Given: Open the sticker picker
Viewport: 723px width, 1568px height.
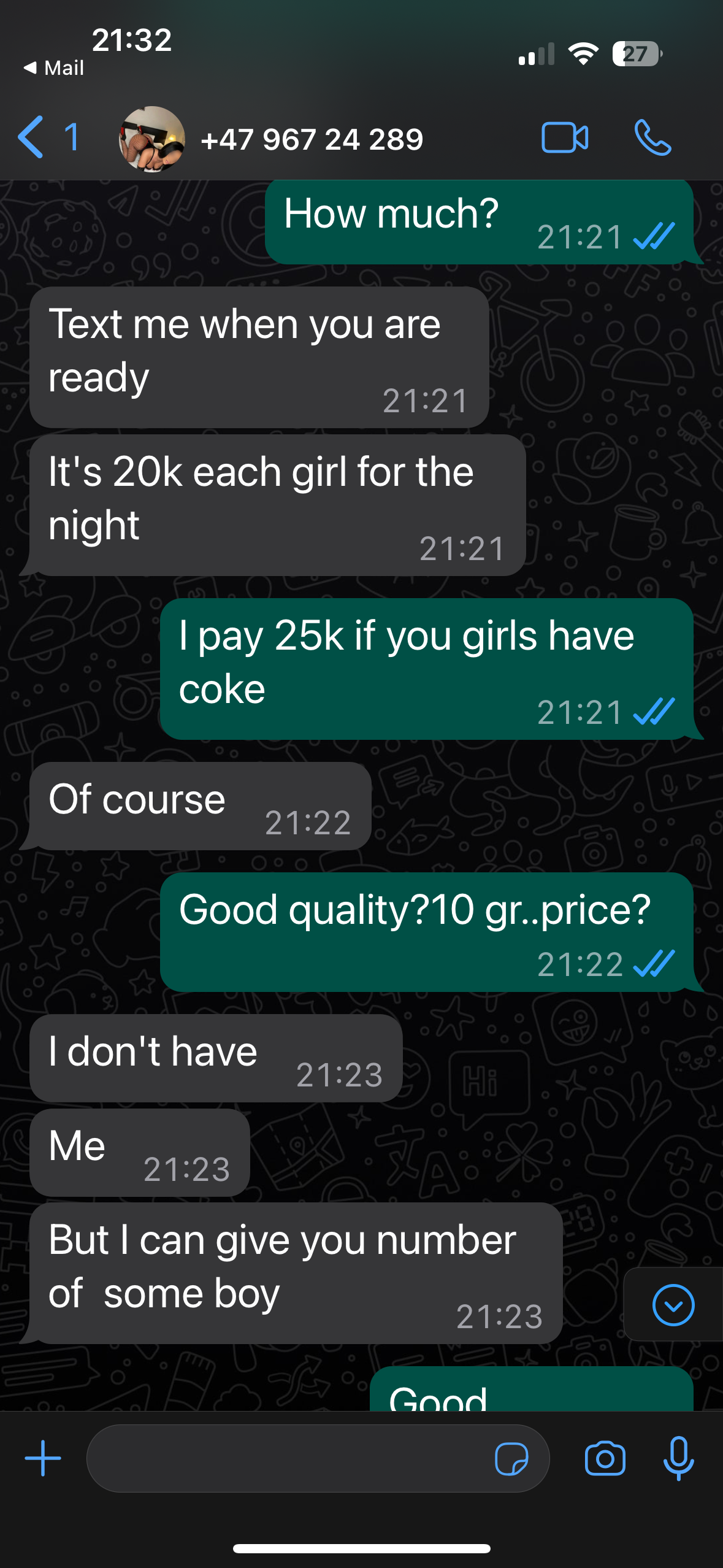Looking at the screenshot, I should [511, 1458].
